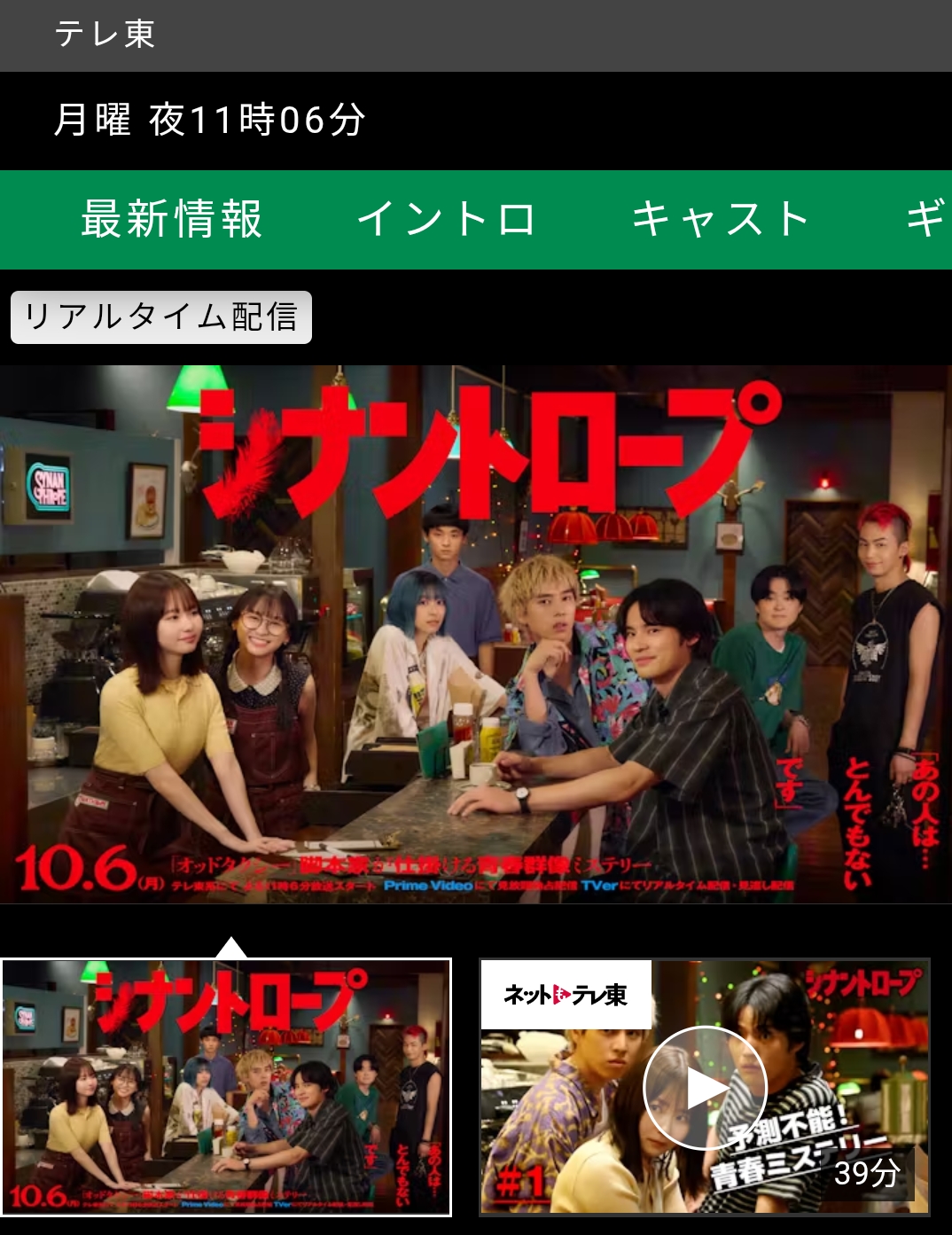Switch to the 最新情報 tab
952x1235 pixels.
coord(172,219)
